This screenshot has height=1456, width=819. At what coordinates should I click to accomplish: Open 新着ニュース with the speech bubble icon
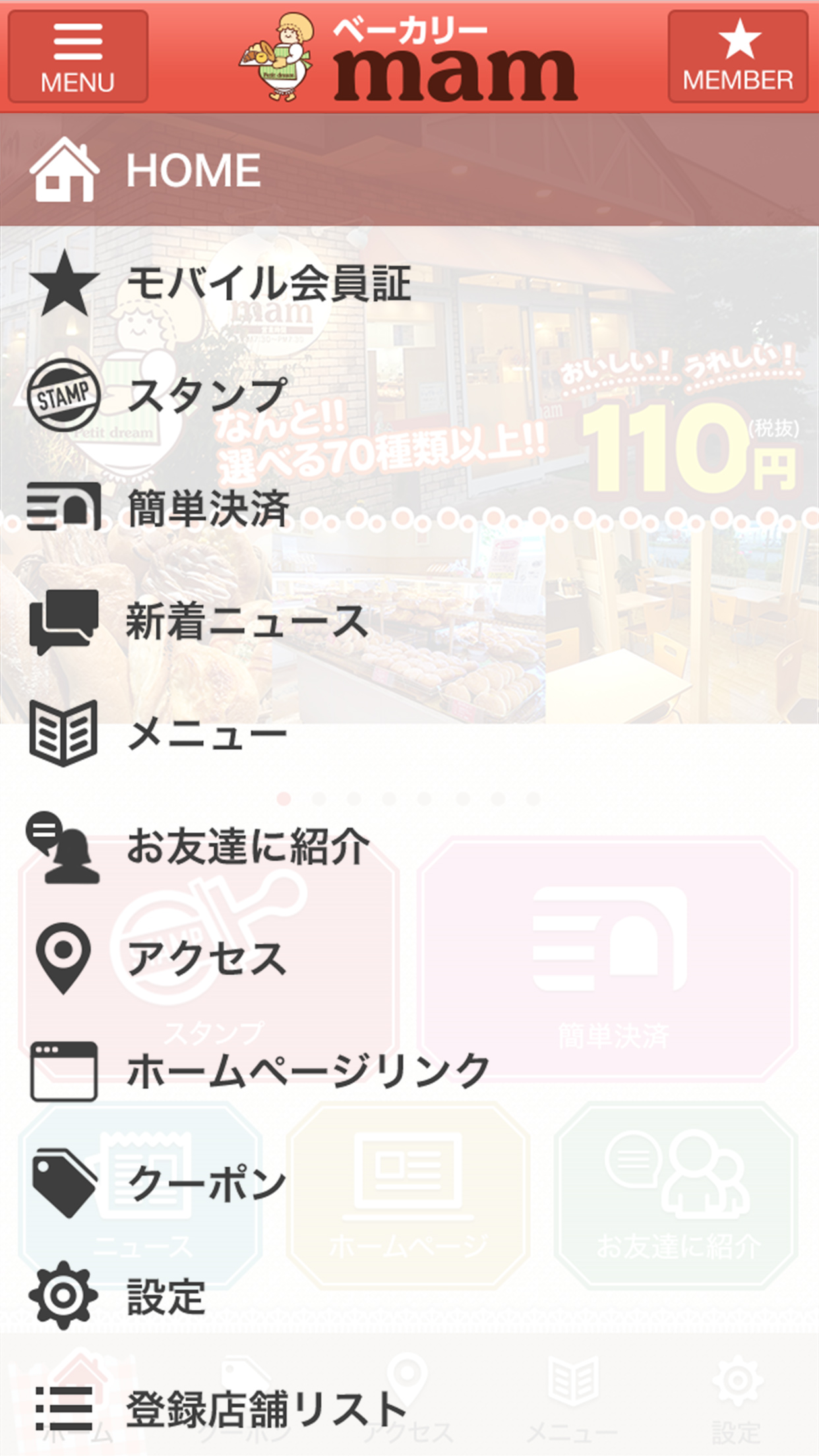(x=65, y=623)
